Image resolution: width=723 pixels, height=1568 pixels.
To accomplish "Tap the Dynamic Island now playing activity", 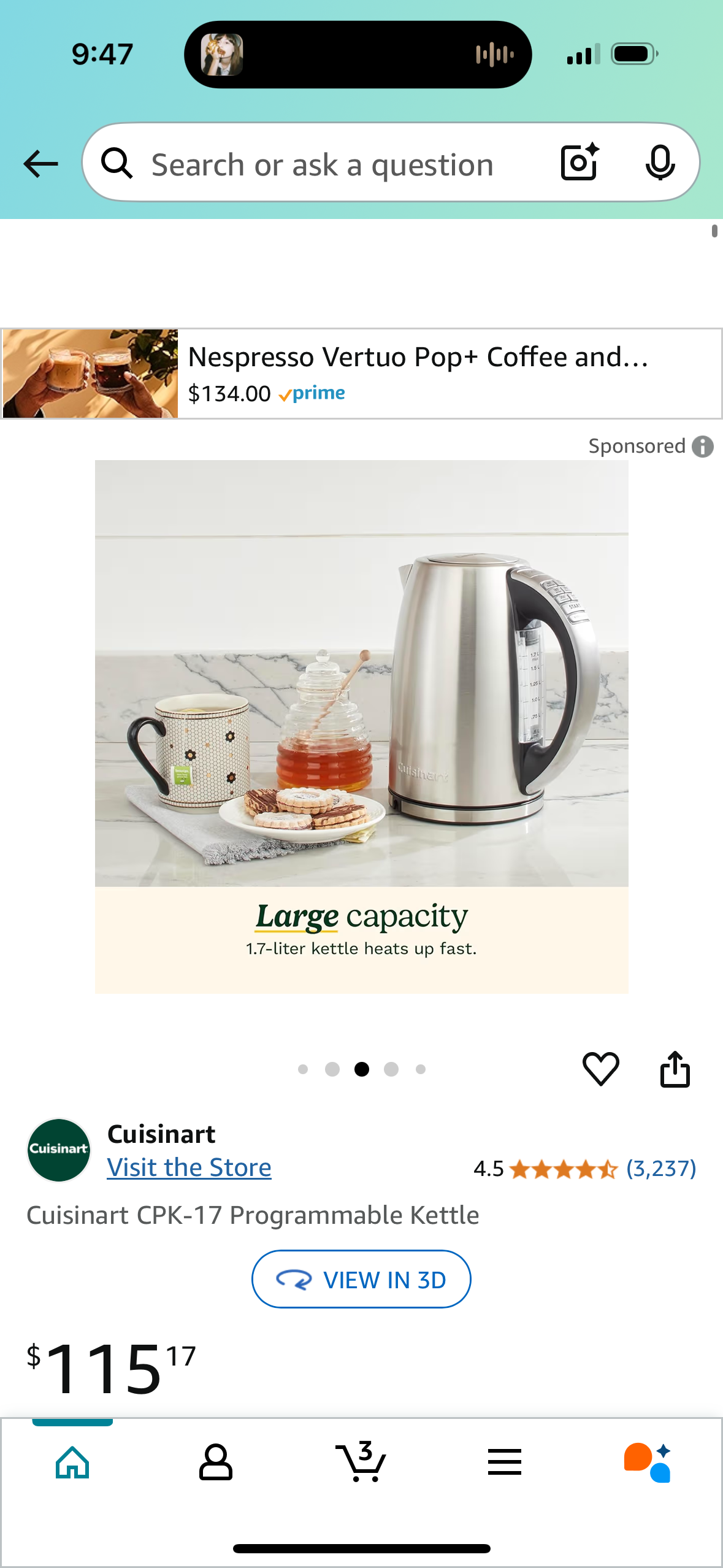I will coord(358,55).
